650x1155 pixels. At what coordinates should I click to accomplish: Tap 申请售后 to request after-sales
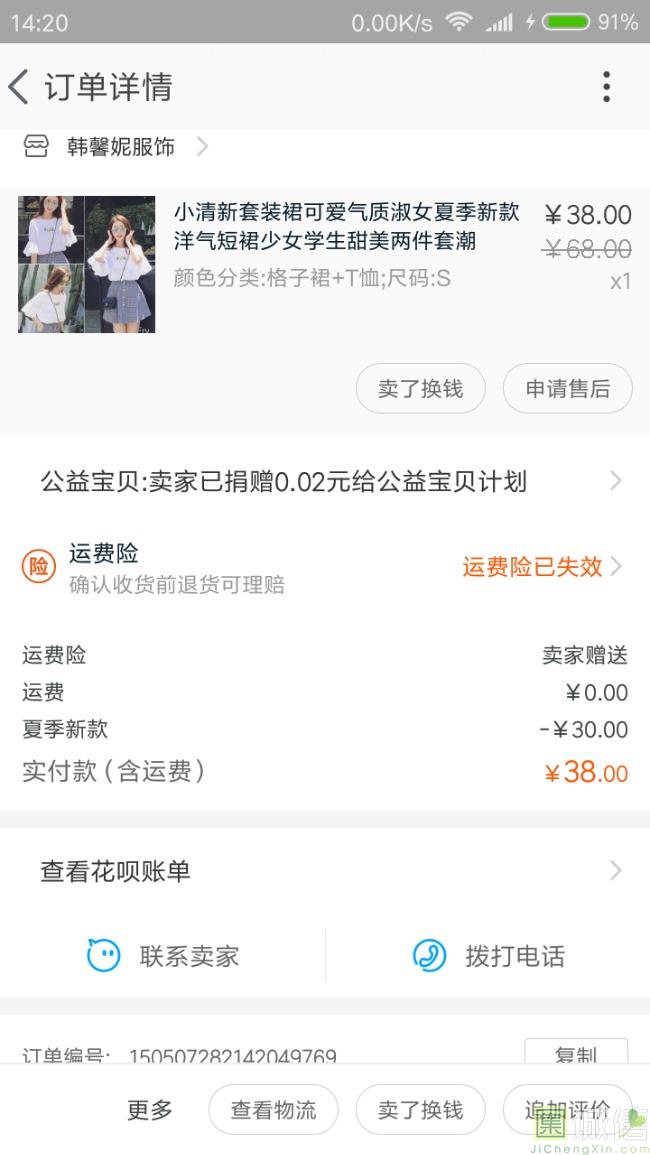567,388
